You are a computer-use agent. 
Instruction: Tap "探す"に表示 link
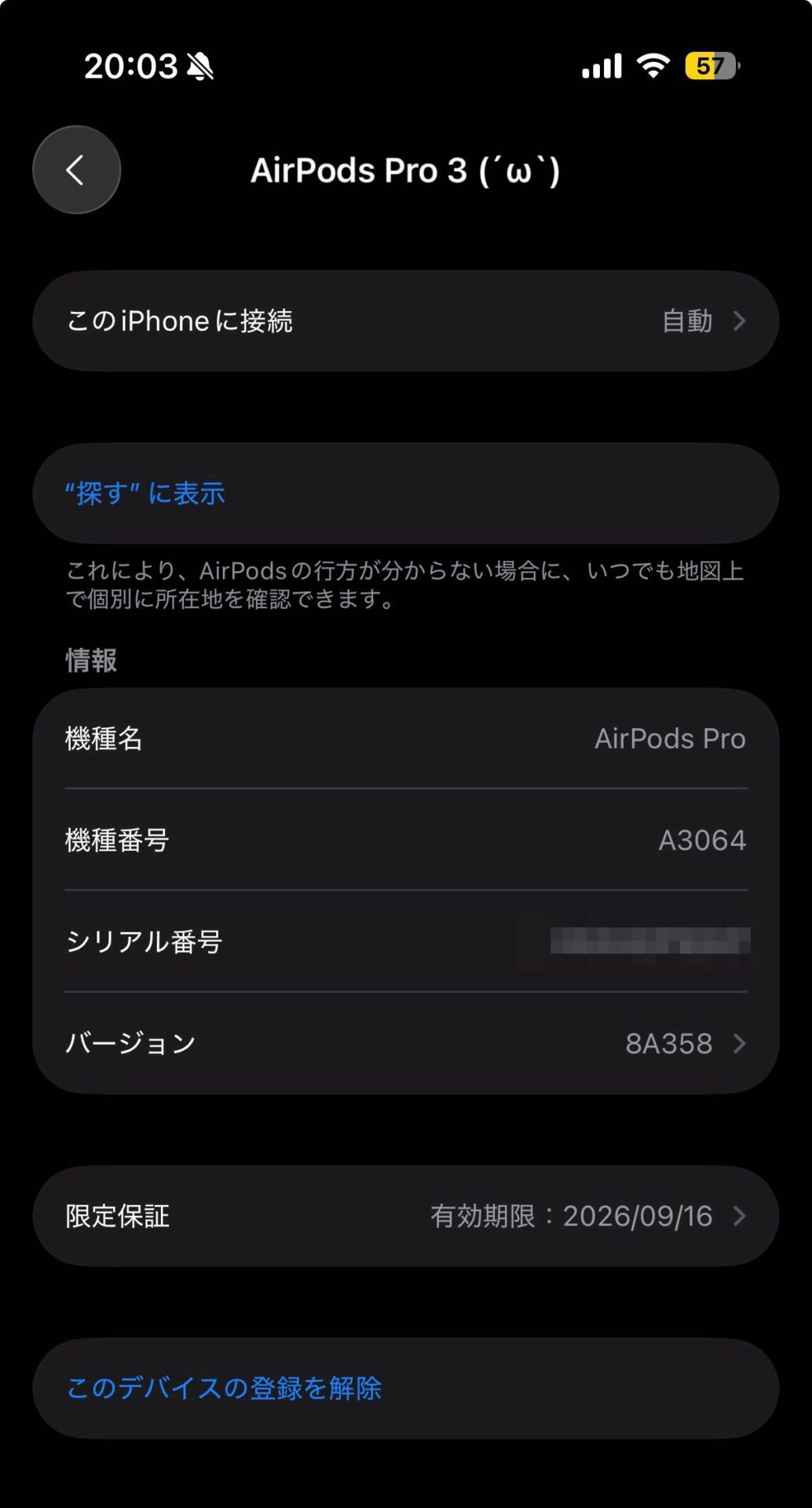click(x=146, y=493)
